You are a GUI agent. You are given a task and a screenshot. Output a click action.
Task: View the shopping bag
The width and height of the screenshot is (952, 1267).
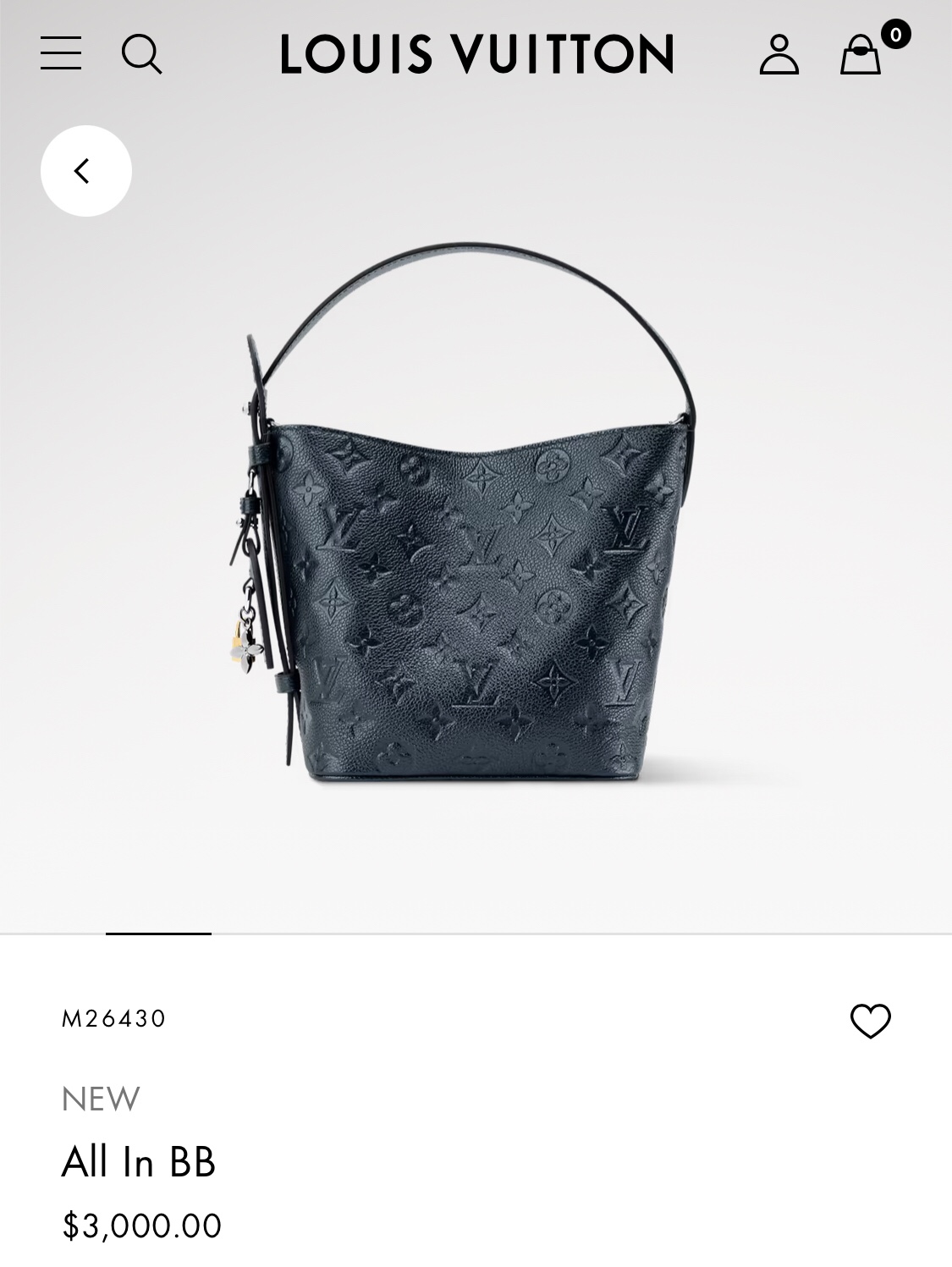[x=861, y=54]
